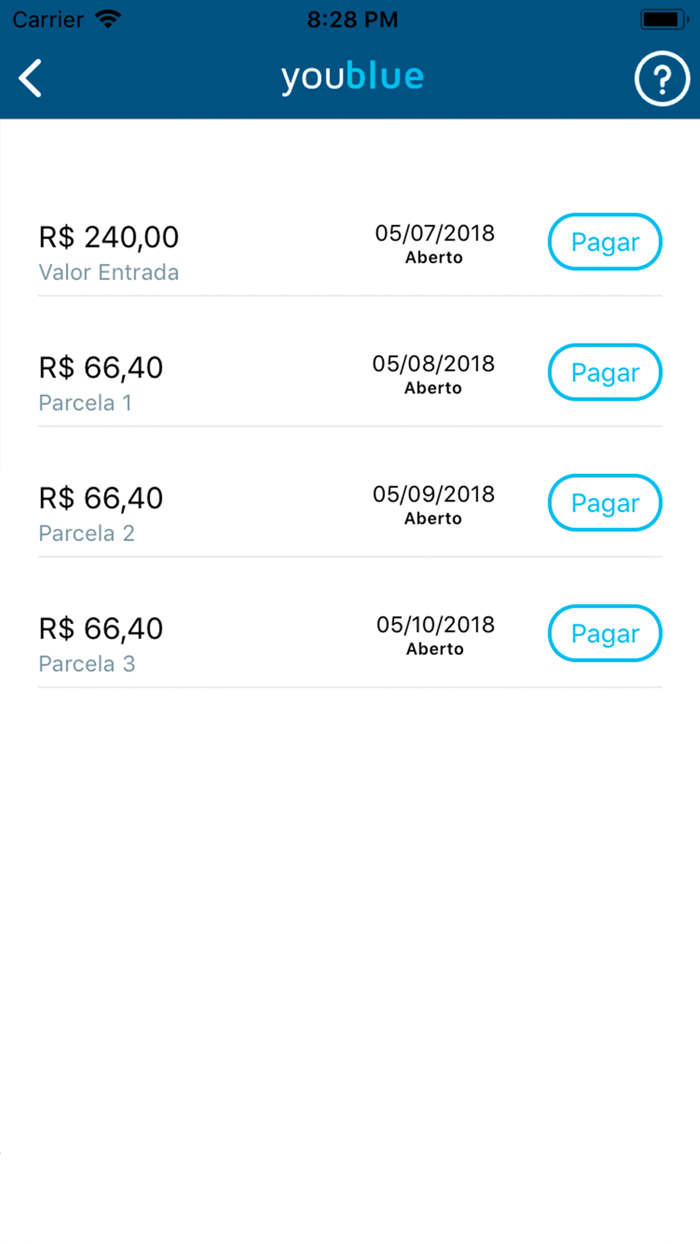Go back using the header arrow
This screenshot has height=1244, width=700.
click(x=31, y=78)
